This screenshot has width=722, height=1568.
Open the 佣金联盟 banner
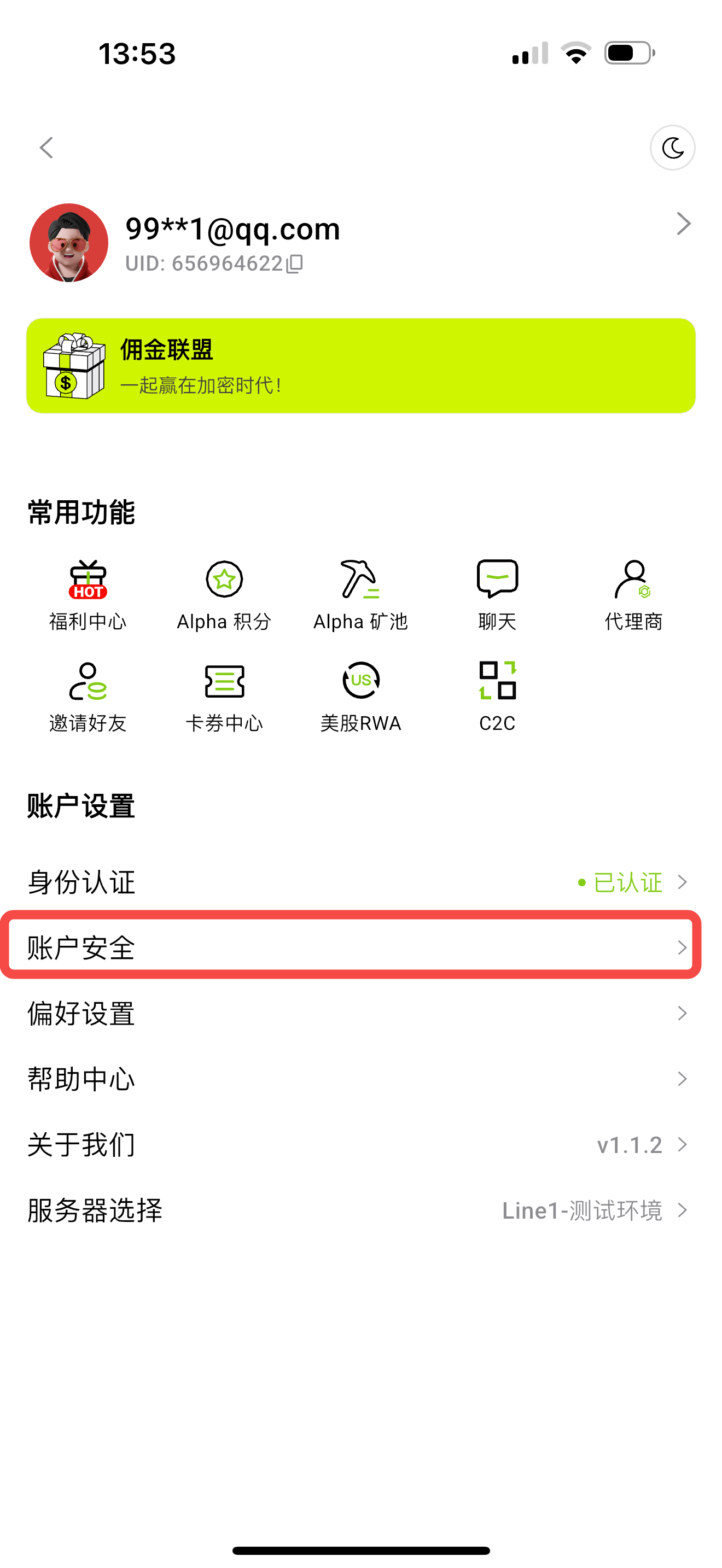coord(360,366)
